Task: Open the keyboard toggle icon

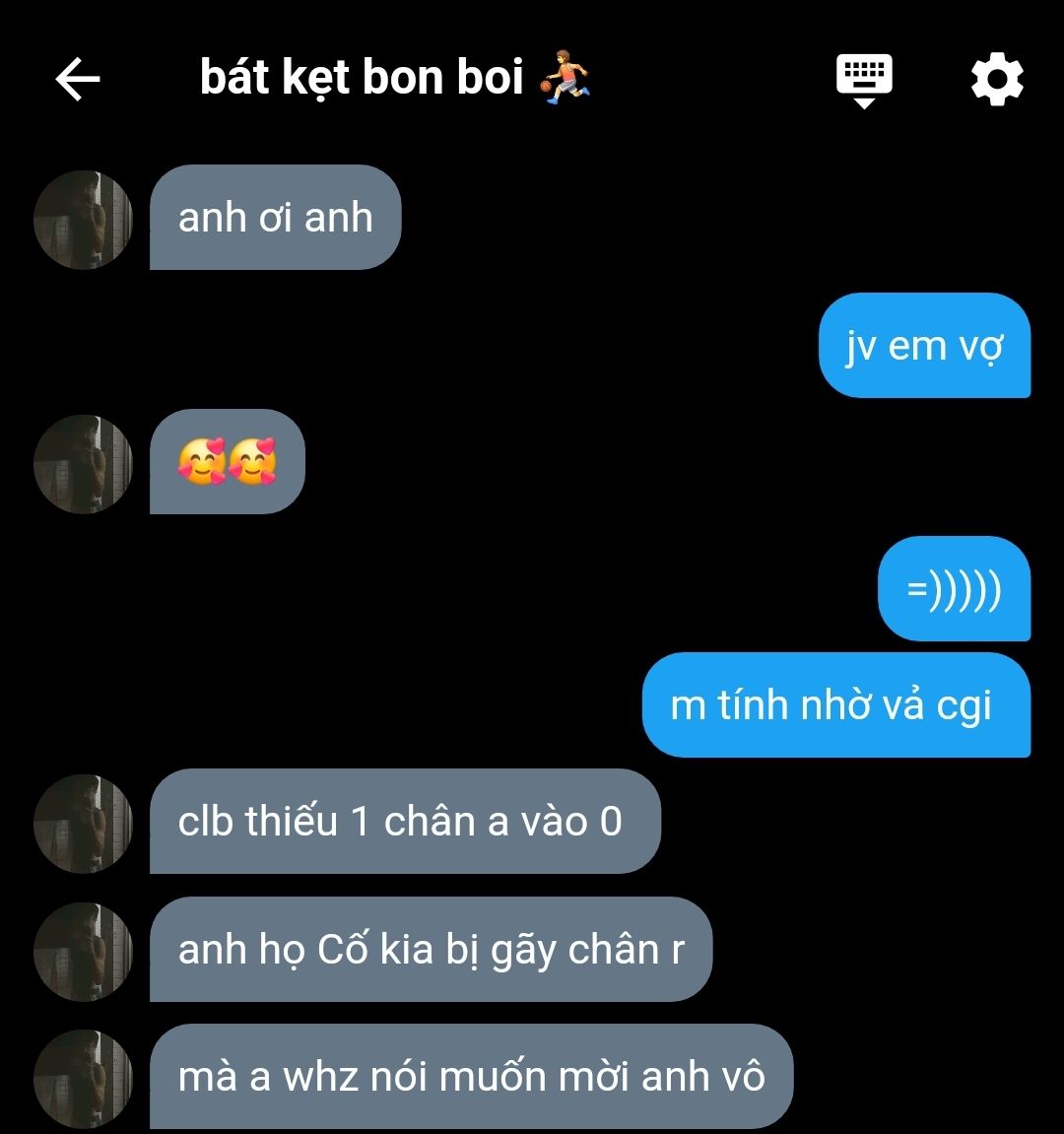Action: pyautogui.click(x=864, y=79)
